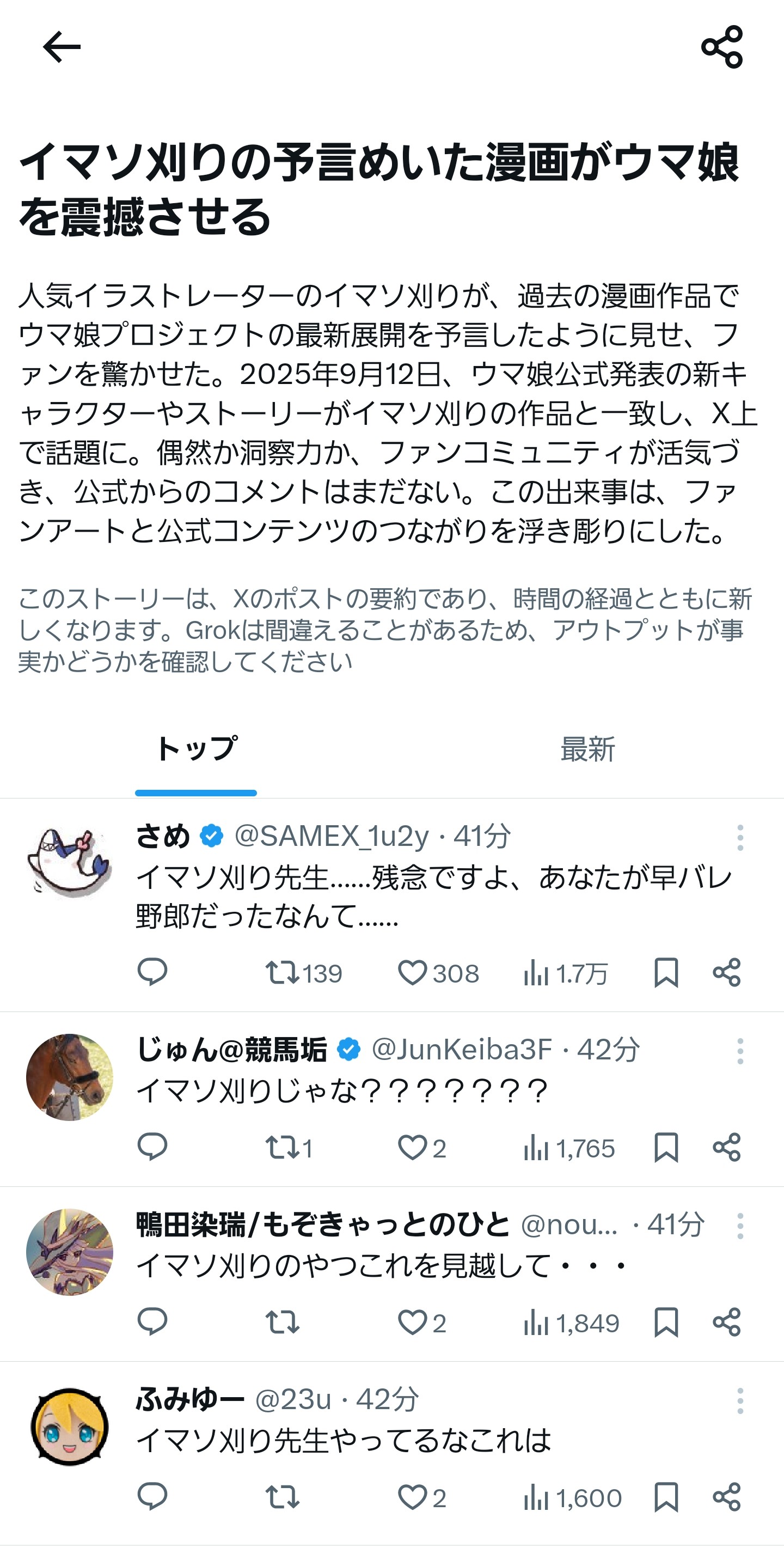Like じゅん@競馬垢's post
This screenshot has height=1554, width=784.
click(413, 1148)
